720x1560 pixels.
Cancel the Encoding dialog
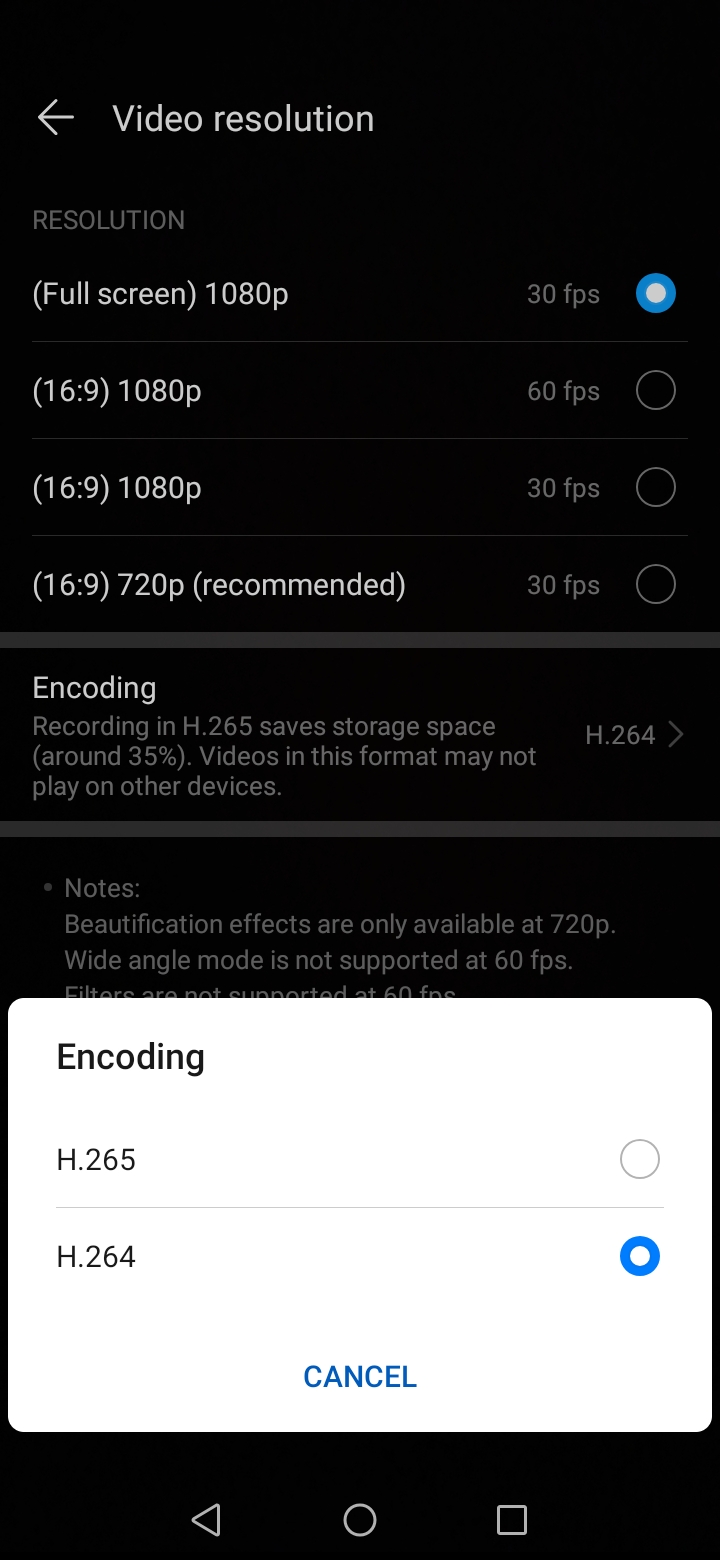360,1377
